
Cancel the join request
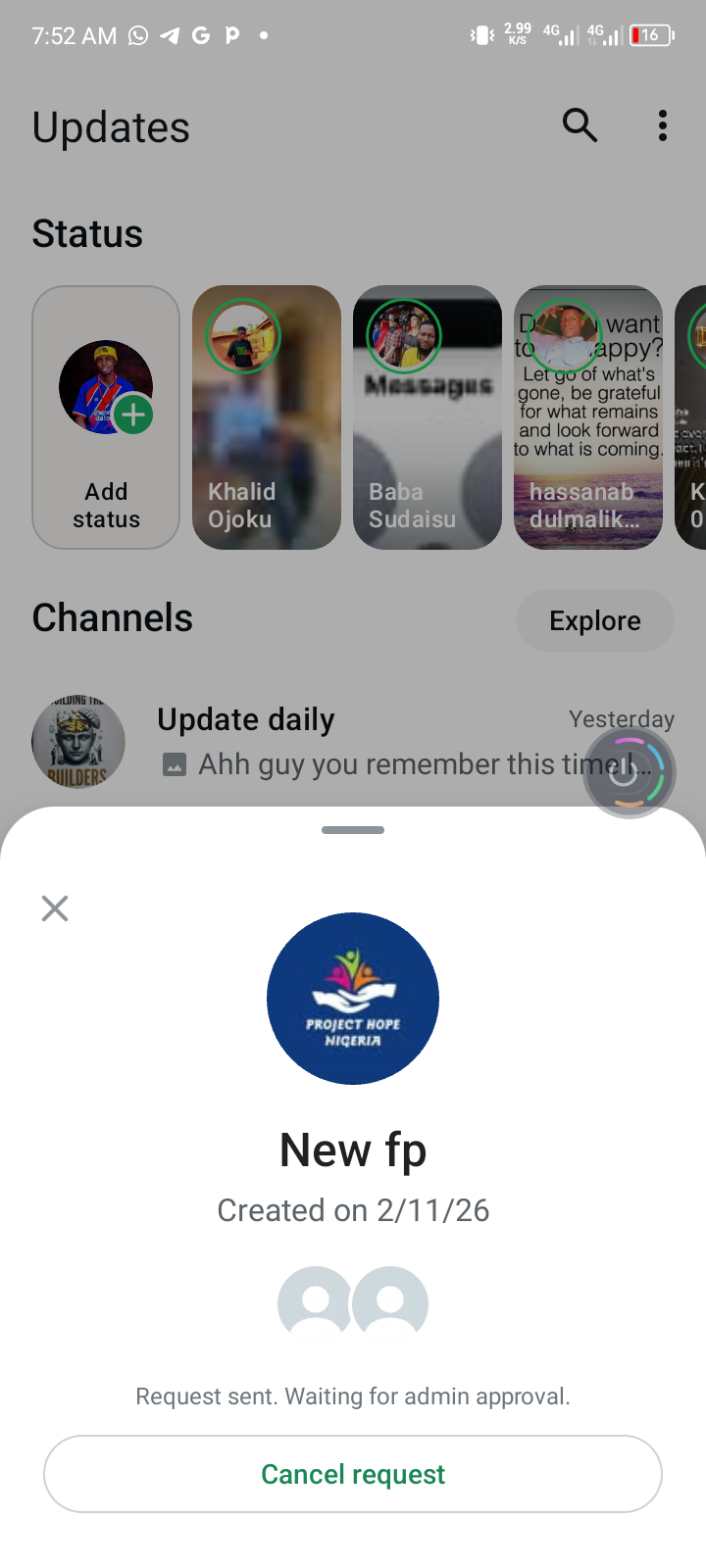tap(353, 1474)
